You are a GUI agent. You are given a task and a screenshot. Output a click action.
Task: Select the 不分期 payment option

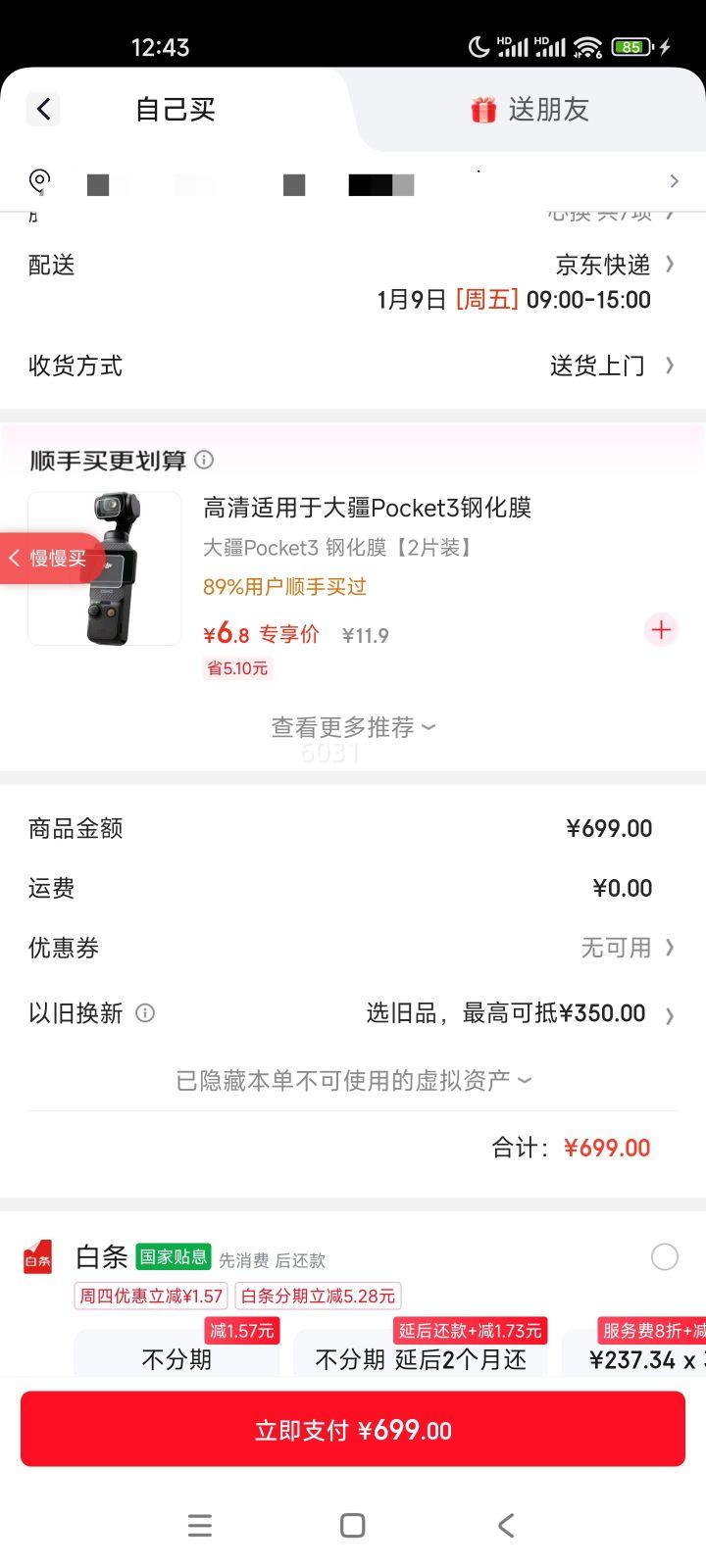coord(177,1358)
